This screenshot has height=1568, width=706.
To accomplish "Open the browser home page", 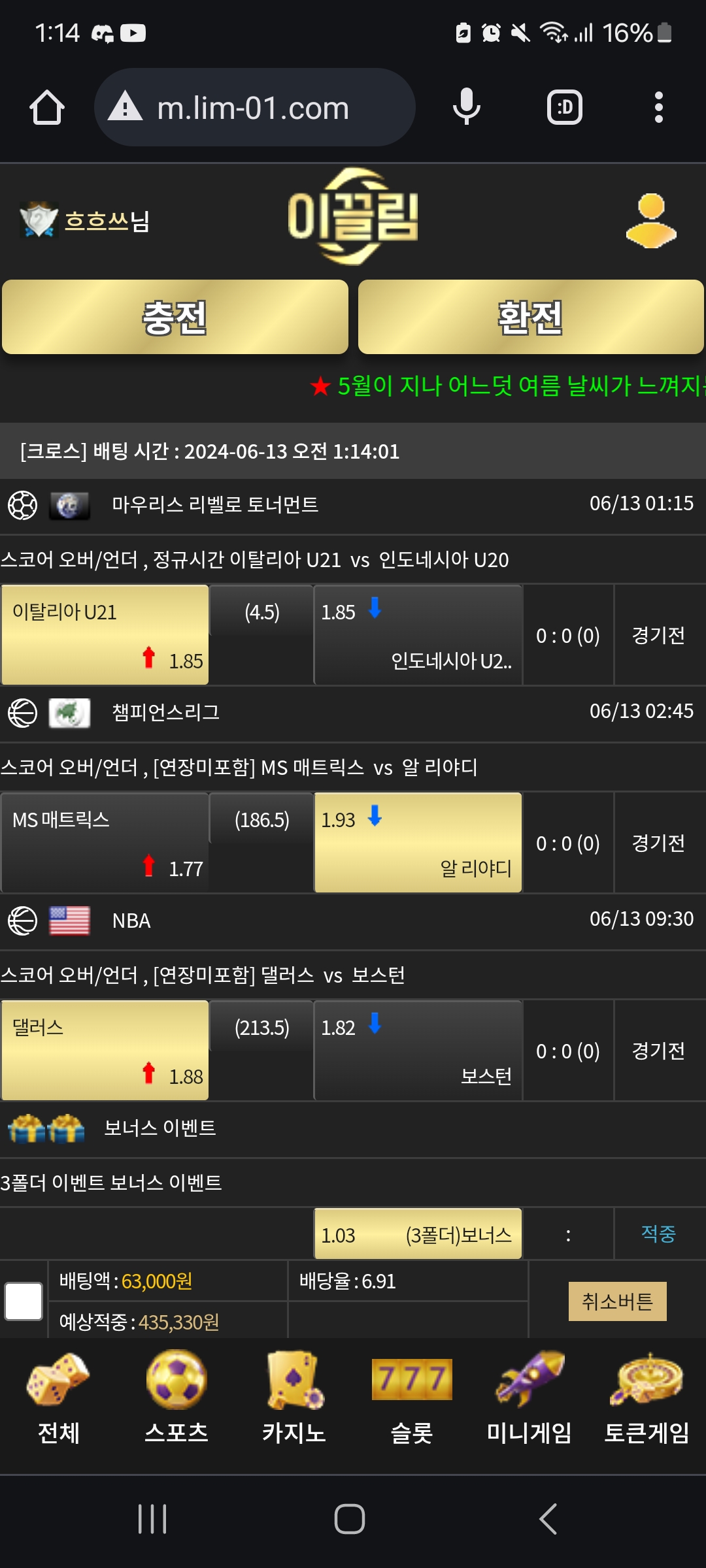I will tap(47, 108).
